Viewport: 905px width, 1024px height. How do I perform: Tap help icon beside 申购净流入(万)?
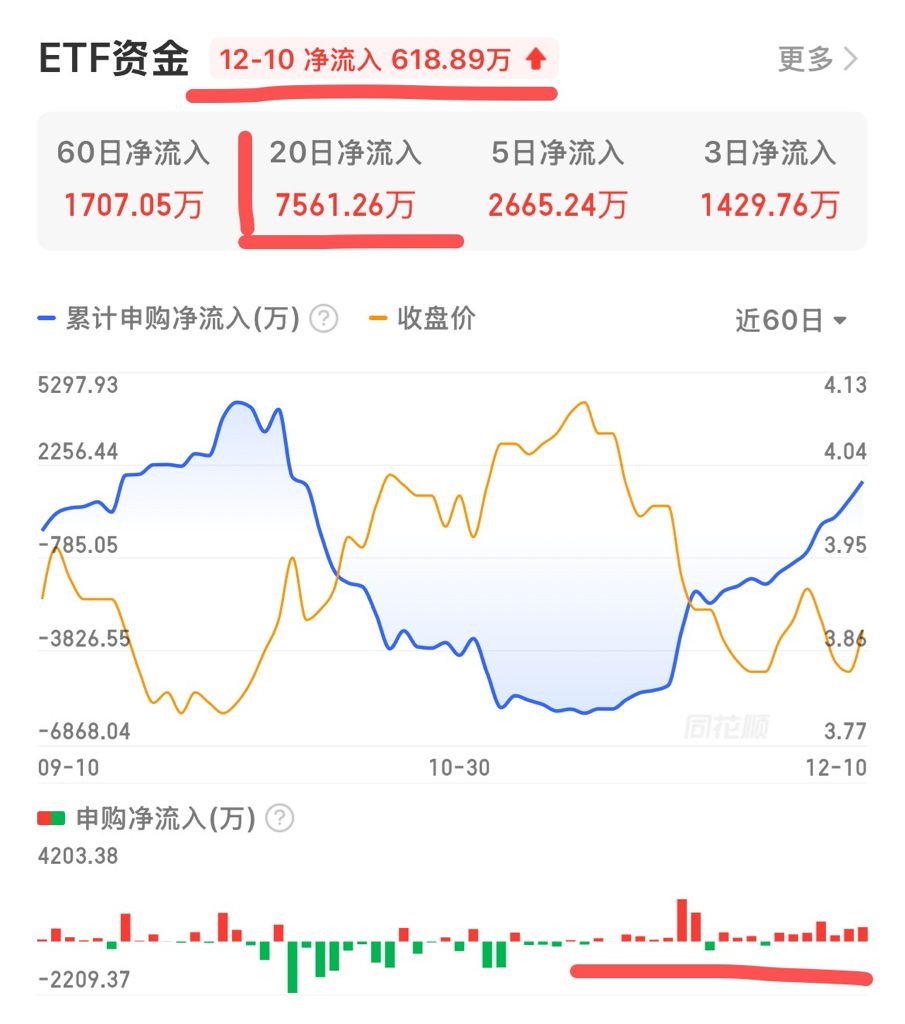click(279, 818)
